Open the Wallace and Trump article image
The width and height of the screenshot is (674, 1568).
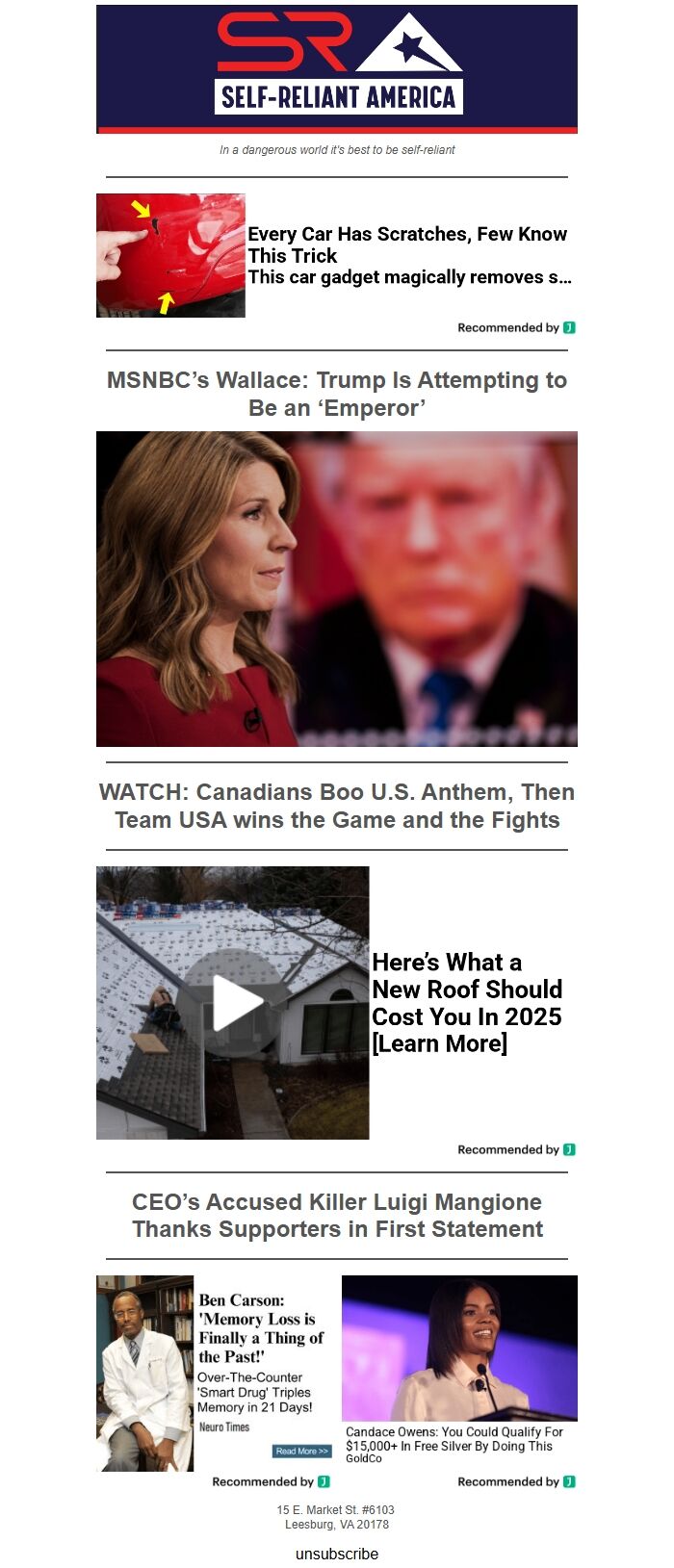point(337,588)
